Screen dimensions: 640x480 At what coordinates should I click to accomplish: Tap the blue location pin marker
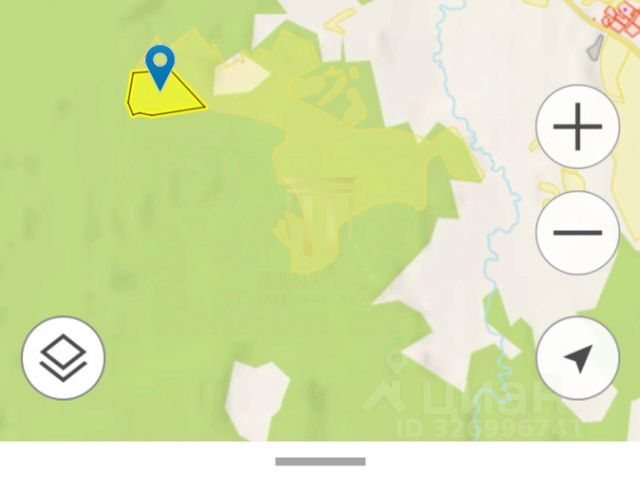(x=160, y=65)
